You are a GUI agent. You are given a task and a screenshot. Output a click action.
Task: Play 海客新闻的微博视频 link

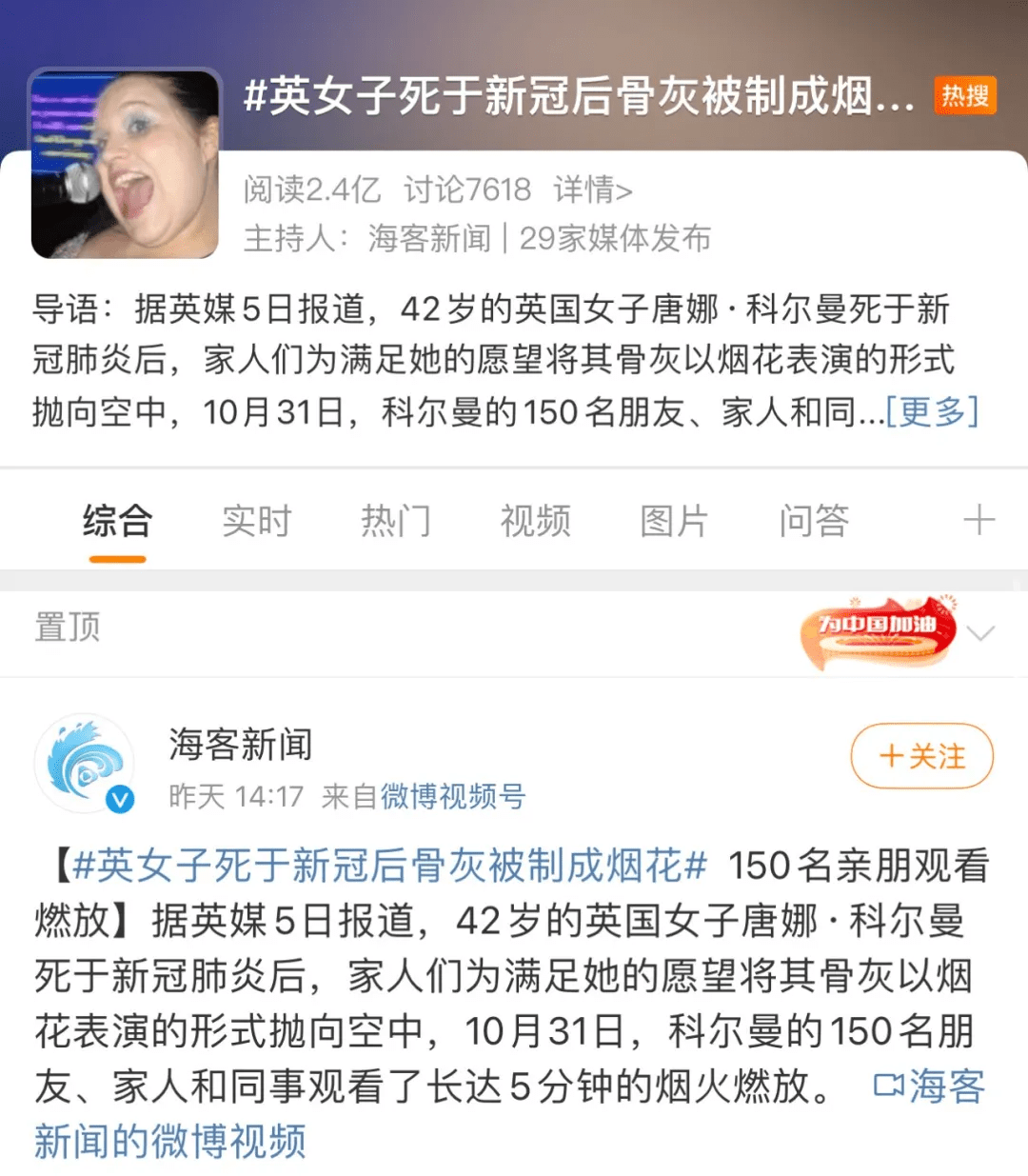pyautogui.click(x=169, y=1141)
